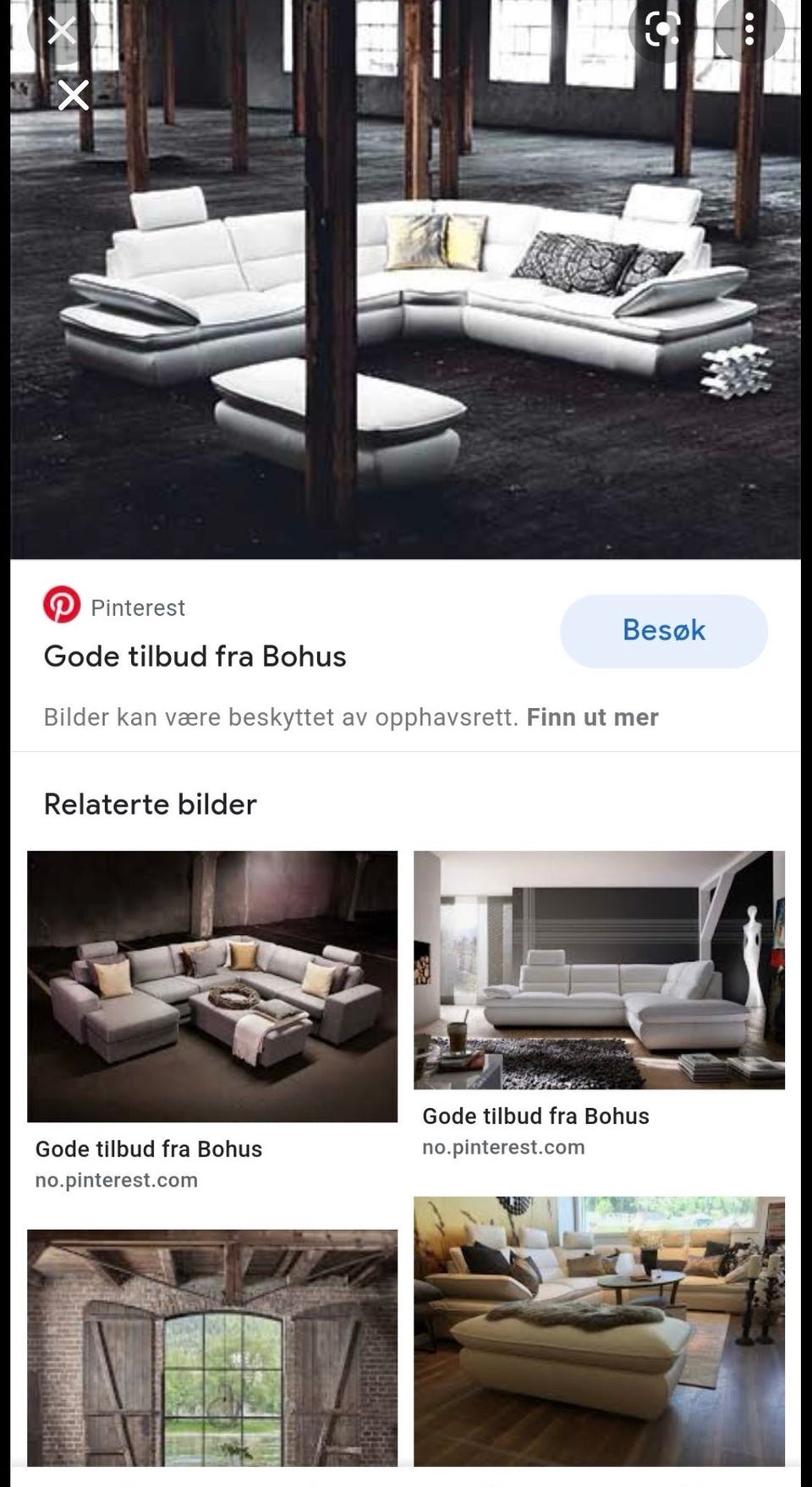This screenshot has width=812, height=1487.
Task: Tap the Google Lens camera icon
Action: [x=662, y=30]
